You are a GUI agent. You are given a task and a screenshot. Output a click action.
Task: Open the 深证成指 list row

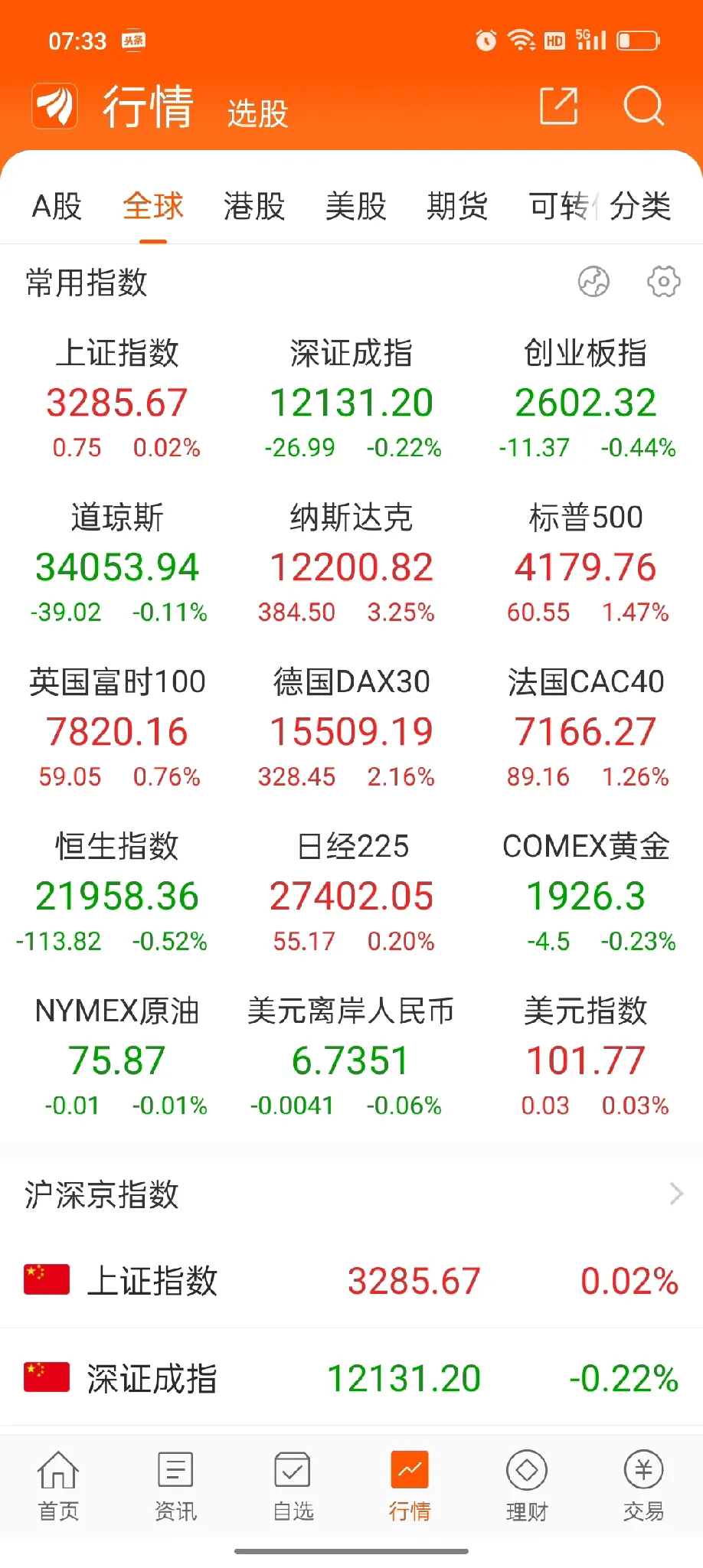(x=351, y=1378)
